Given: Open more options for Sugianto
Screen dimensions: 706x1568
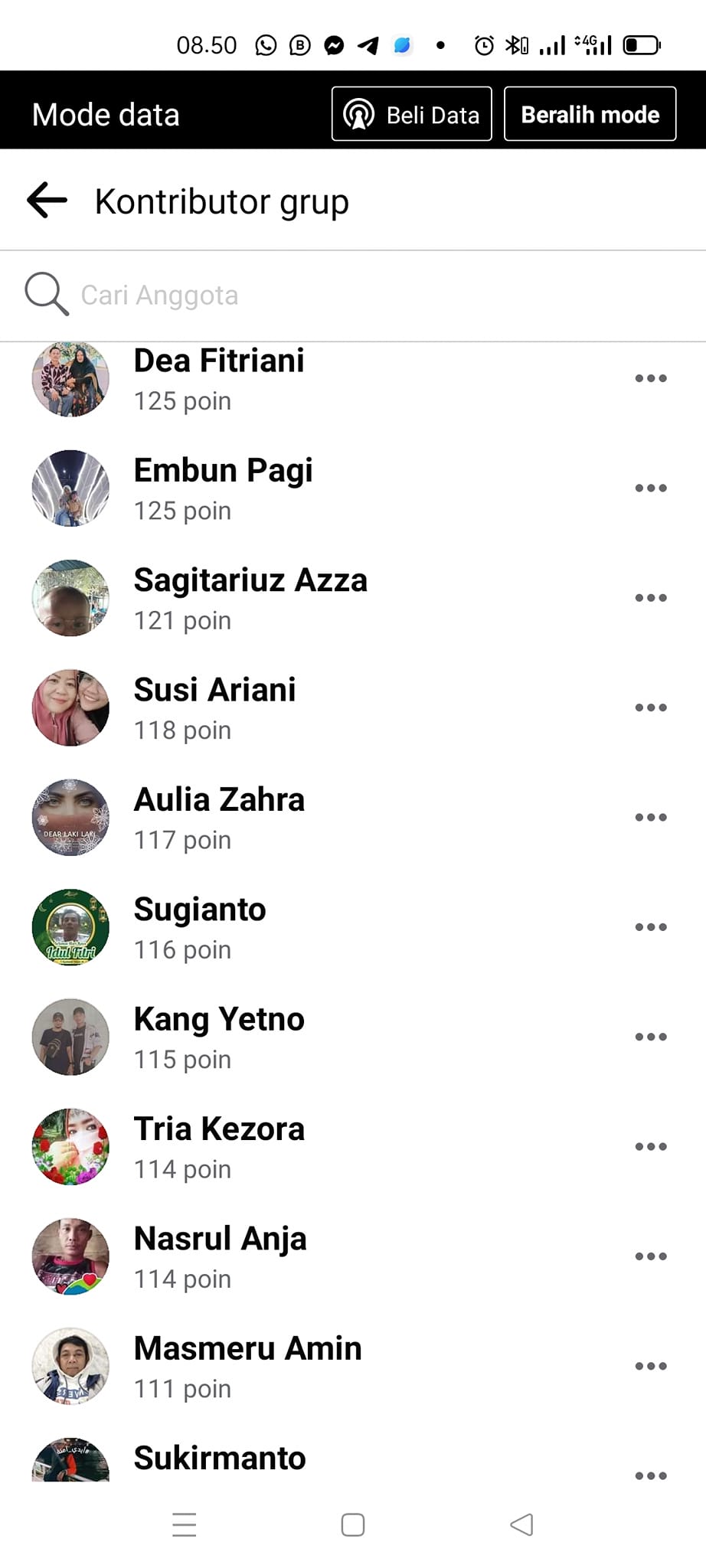Looking at the screenshot, I should pyautogui.click(x=651, y=927).
